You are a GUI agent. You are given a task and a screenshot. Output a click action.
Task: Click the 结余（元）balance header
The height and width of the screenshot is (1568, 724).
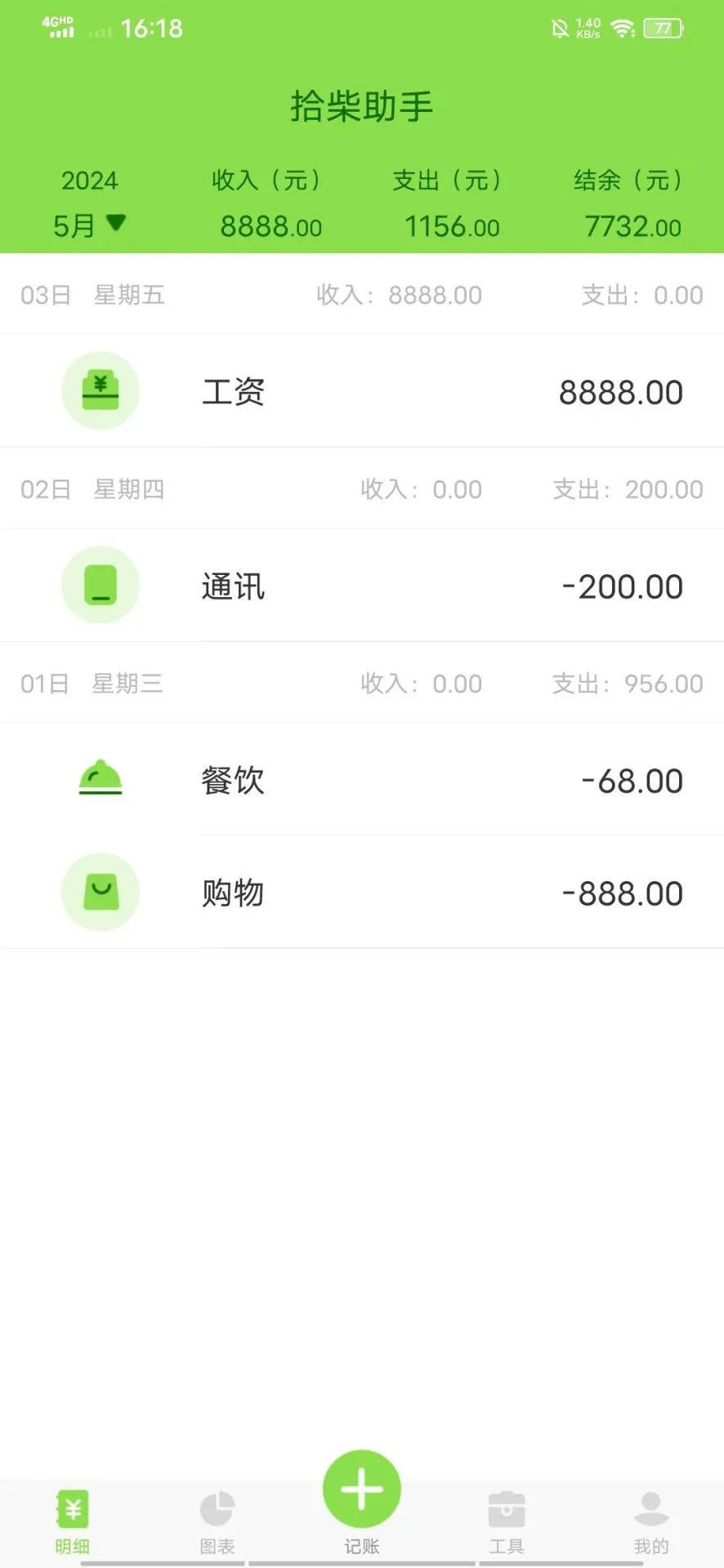[629, 180]
